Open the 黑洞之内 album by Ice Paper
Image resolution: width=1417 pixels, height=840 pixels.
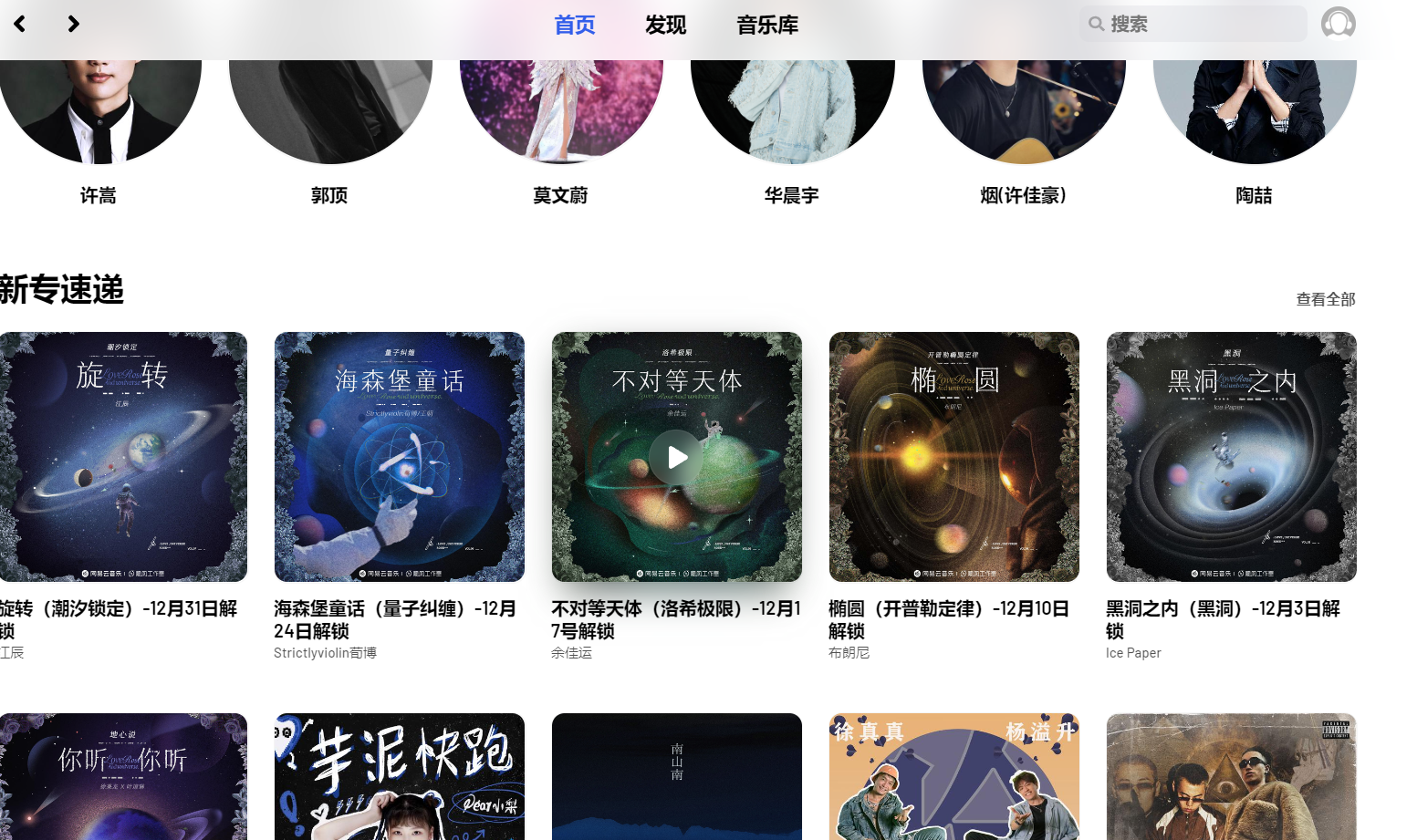[x=1231, y=457]
